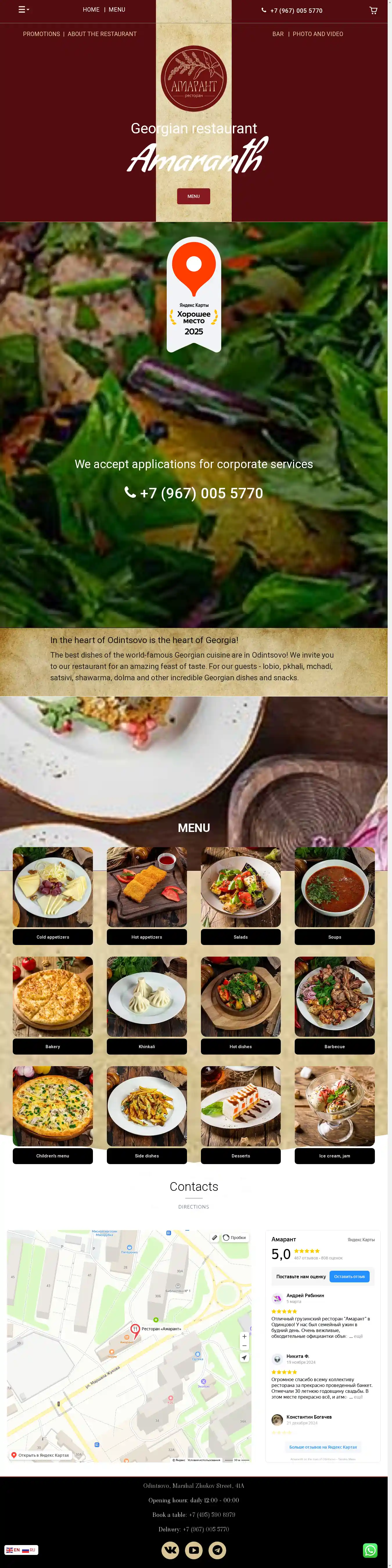Open Khinkali menu category
The width and height of the screenshot is (392, 1568).
(147, 1046)
